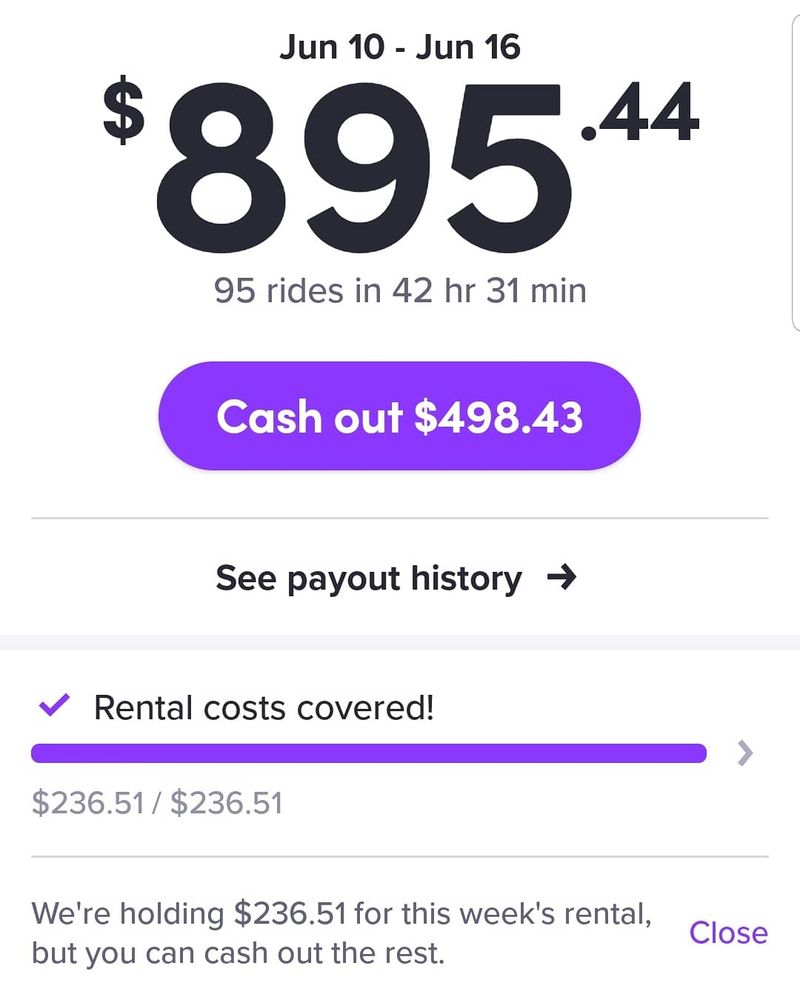Click the divider area above See payout history
This screenshot has height=1000, width=800.
pyautogui.click(x=400, y=518)
